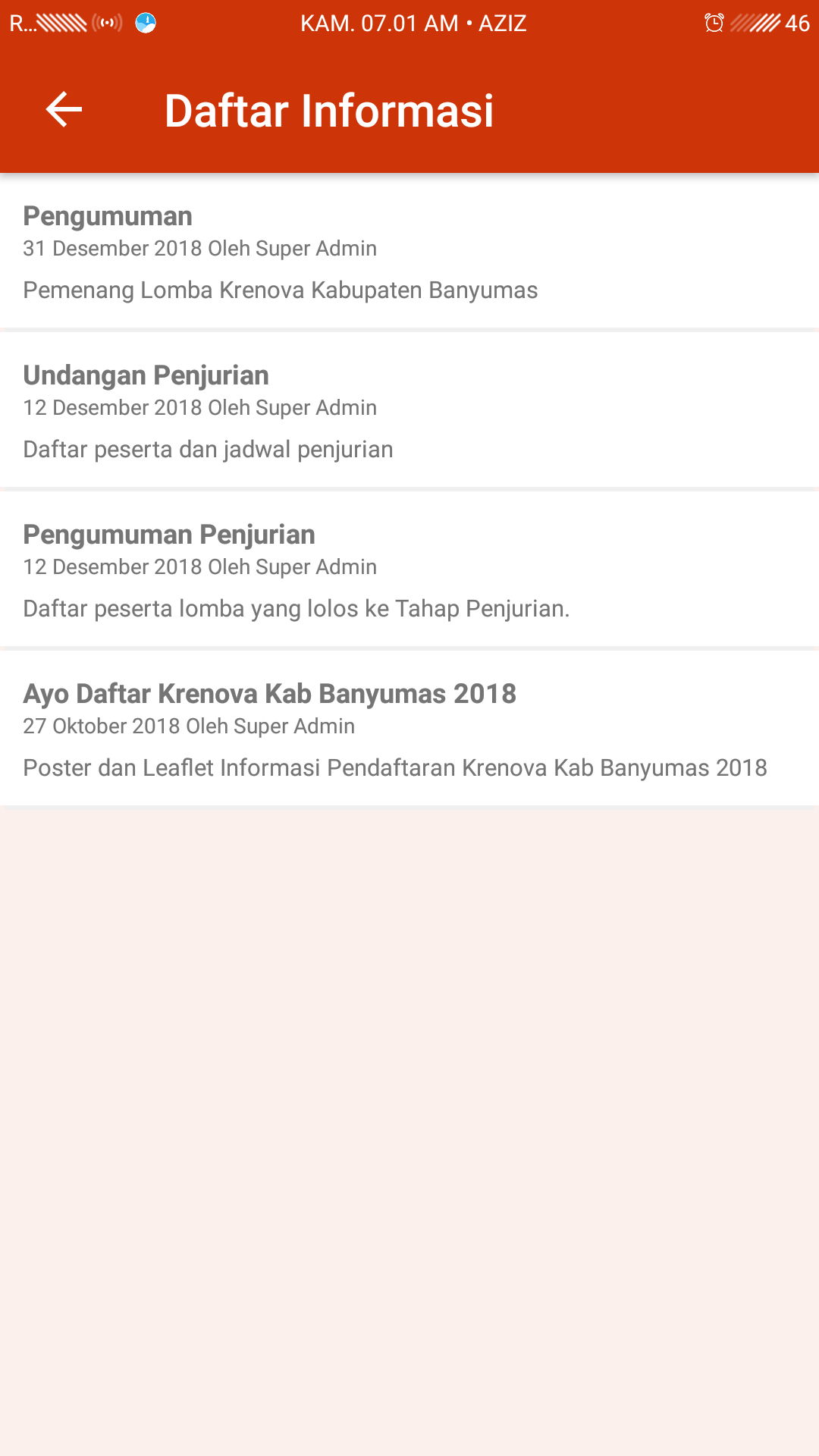The image size is (819, 1456).
Task: Go back from Daftar Informasi
Action: click(x=64, y=110)
